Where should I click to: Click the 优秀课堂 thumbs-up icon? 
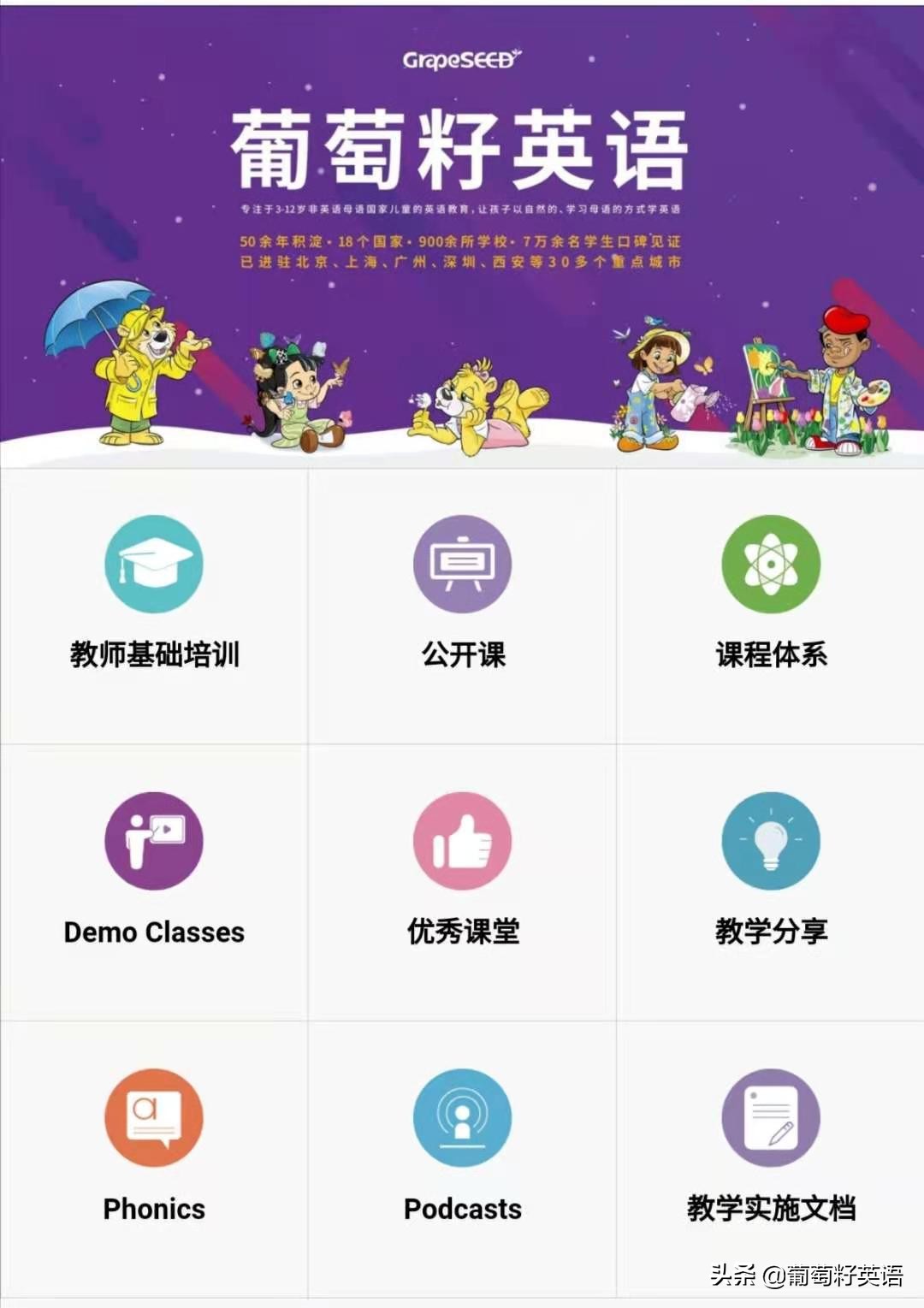(x=462, y=841)
